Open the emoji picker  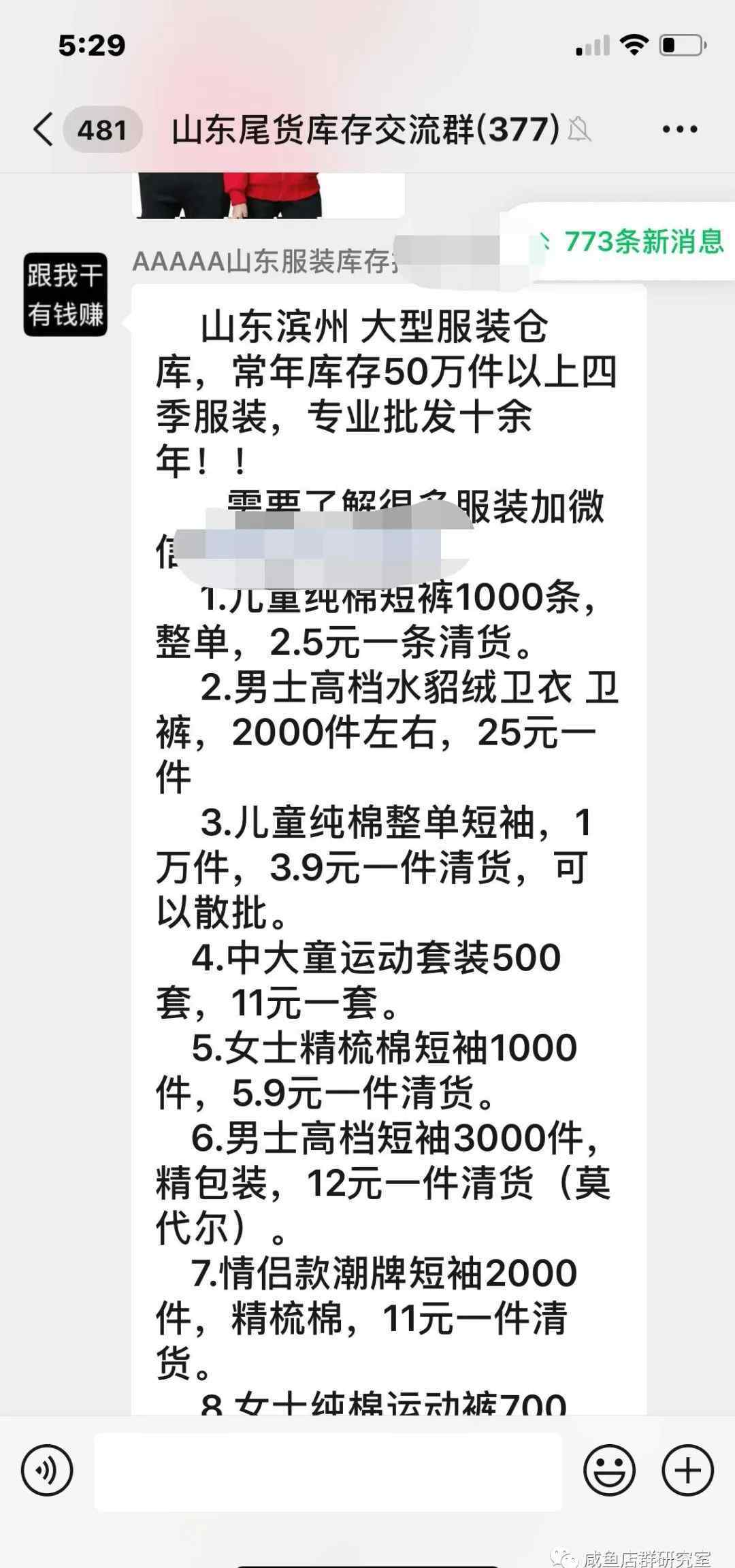coord(610,1471)
